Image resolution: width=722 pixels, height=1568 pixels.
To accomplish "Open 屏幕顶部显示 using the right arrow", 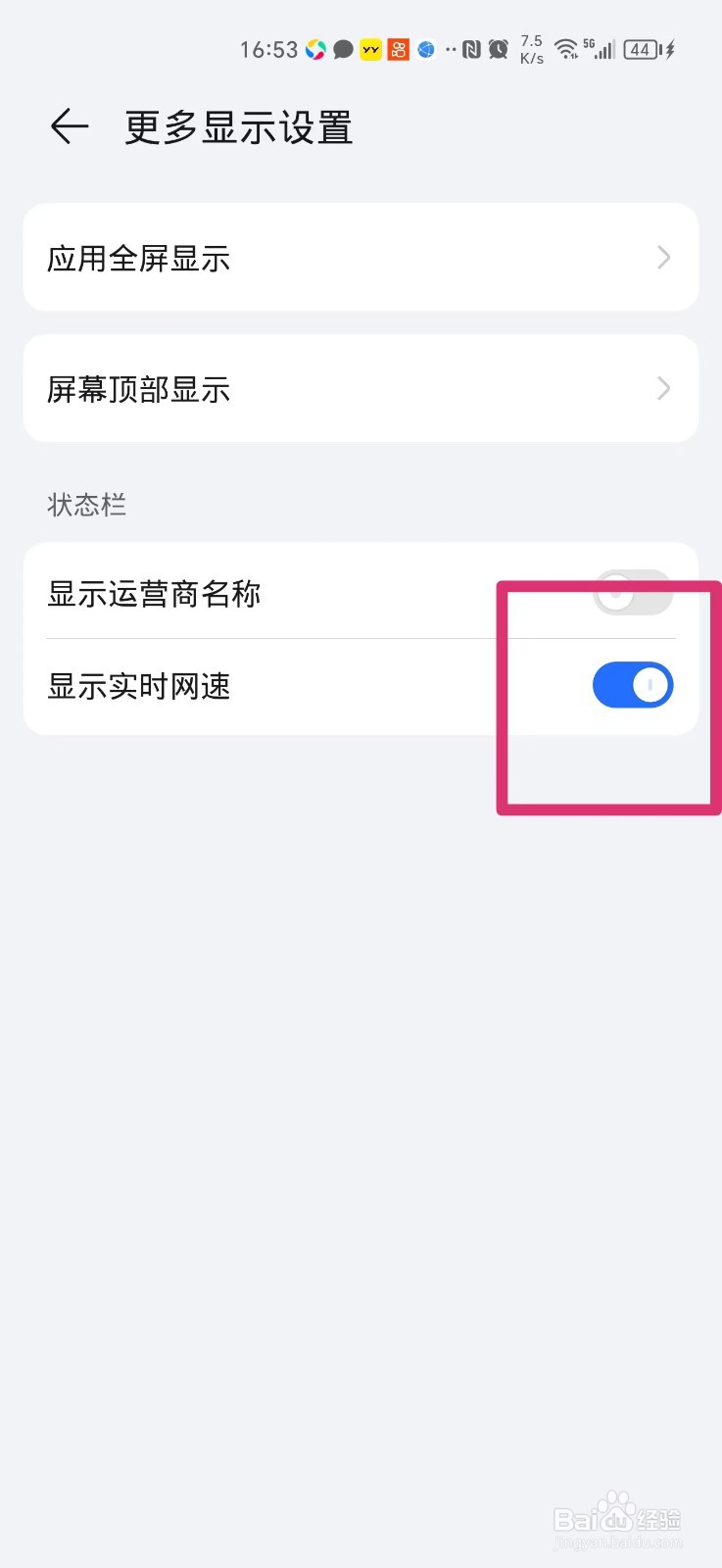I will pyautogui.click(x=663, y=388).
